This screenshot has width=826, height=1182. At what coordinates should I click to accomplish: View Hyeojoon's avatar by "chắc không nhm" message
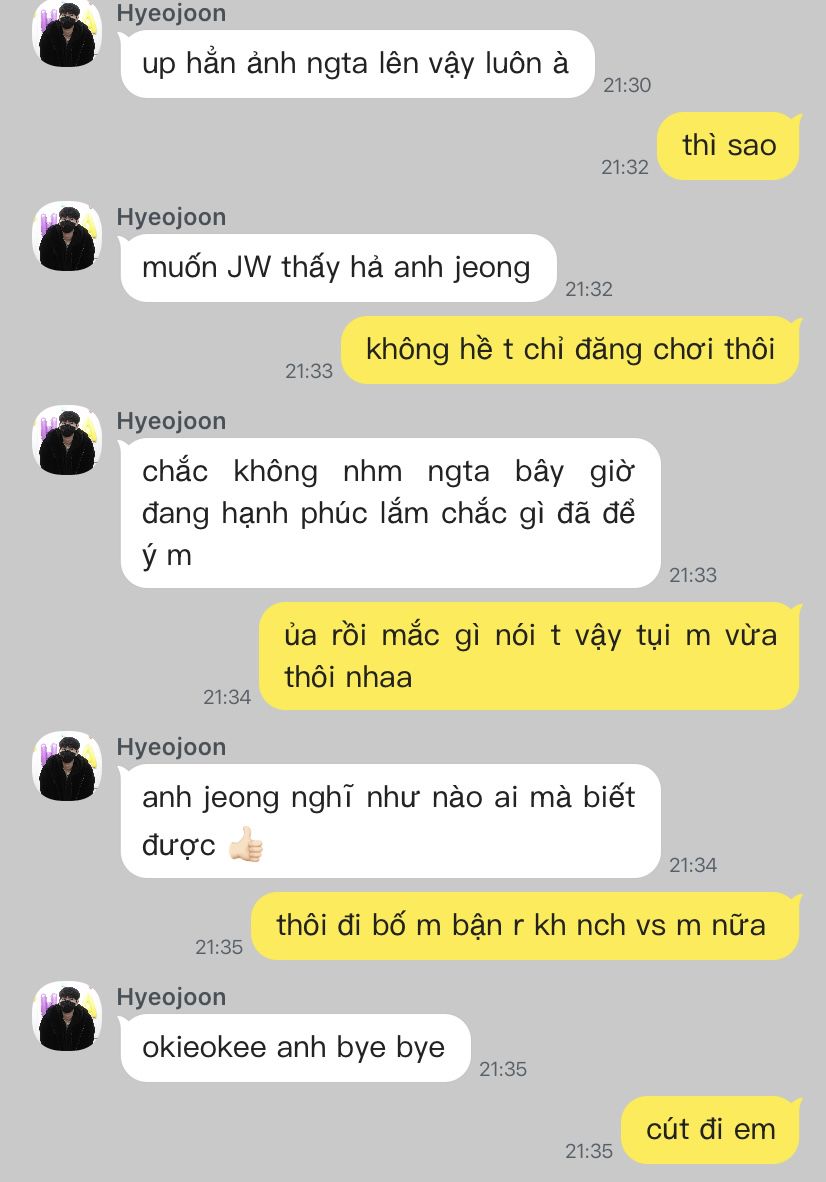coord(67,440)
